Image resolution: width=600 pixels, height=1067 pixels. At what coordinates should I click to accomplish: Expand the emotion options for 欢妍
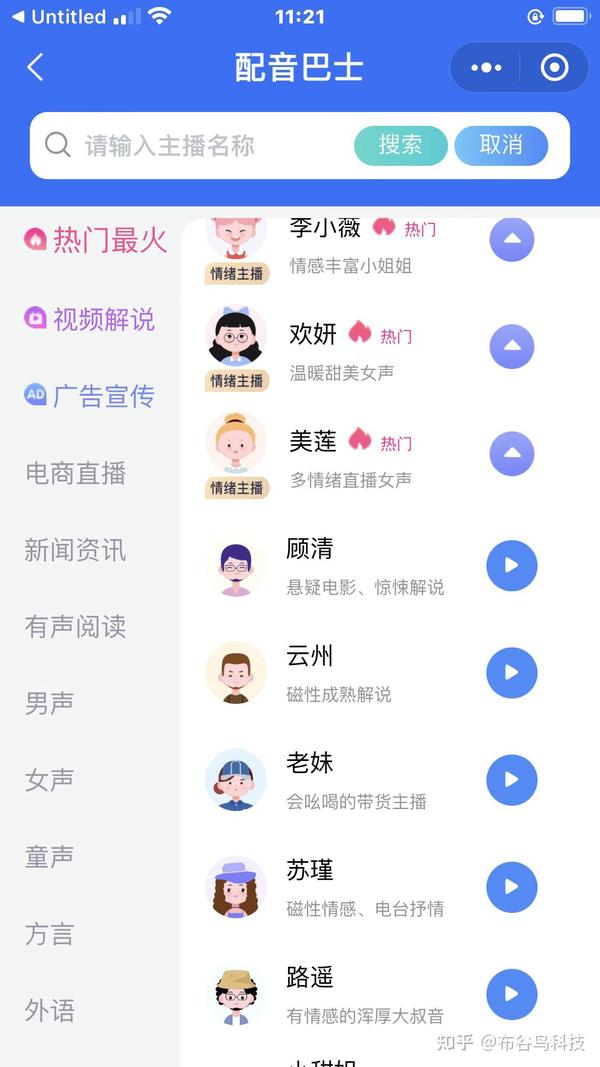(512, 346)
